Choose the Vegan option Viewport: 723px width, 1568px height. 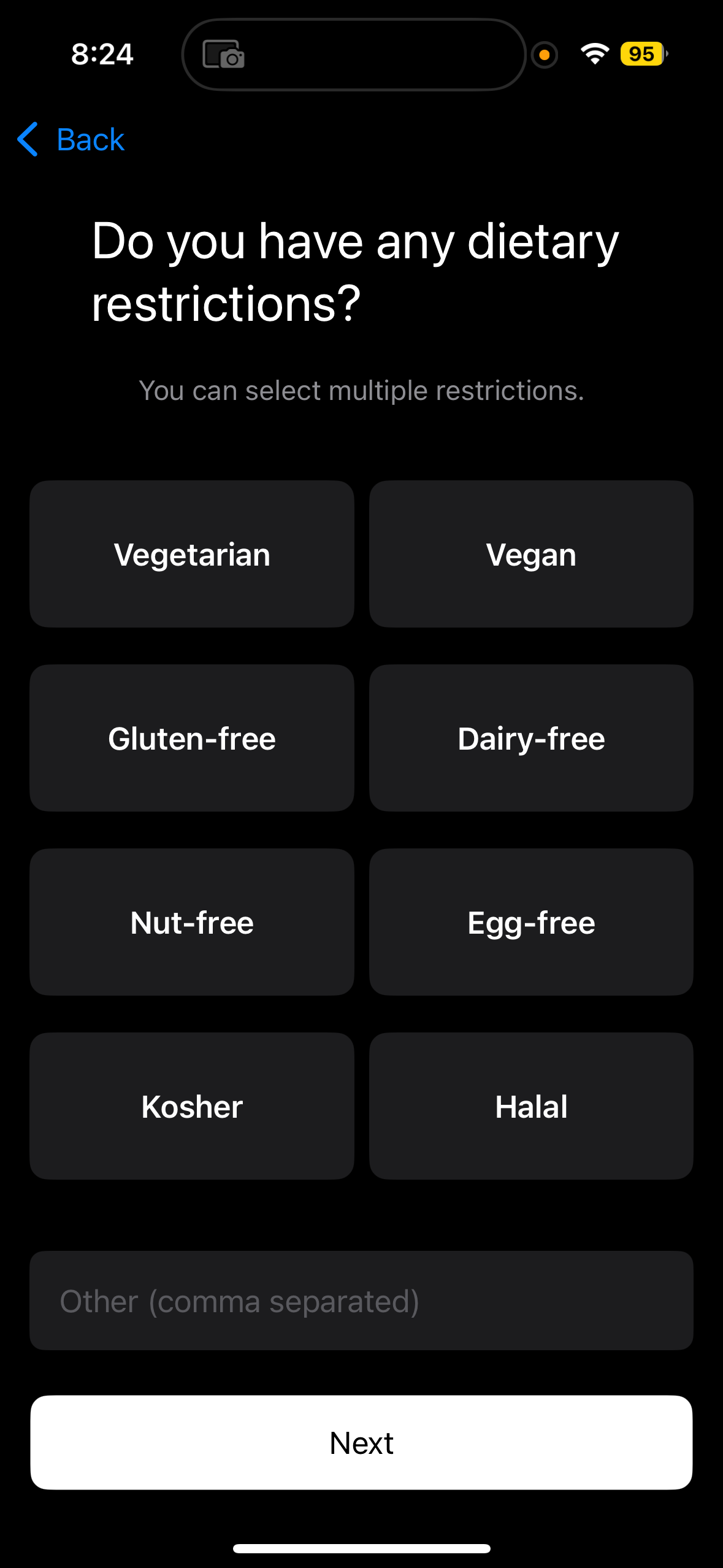pyautogui.click(x=531, y=554)
